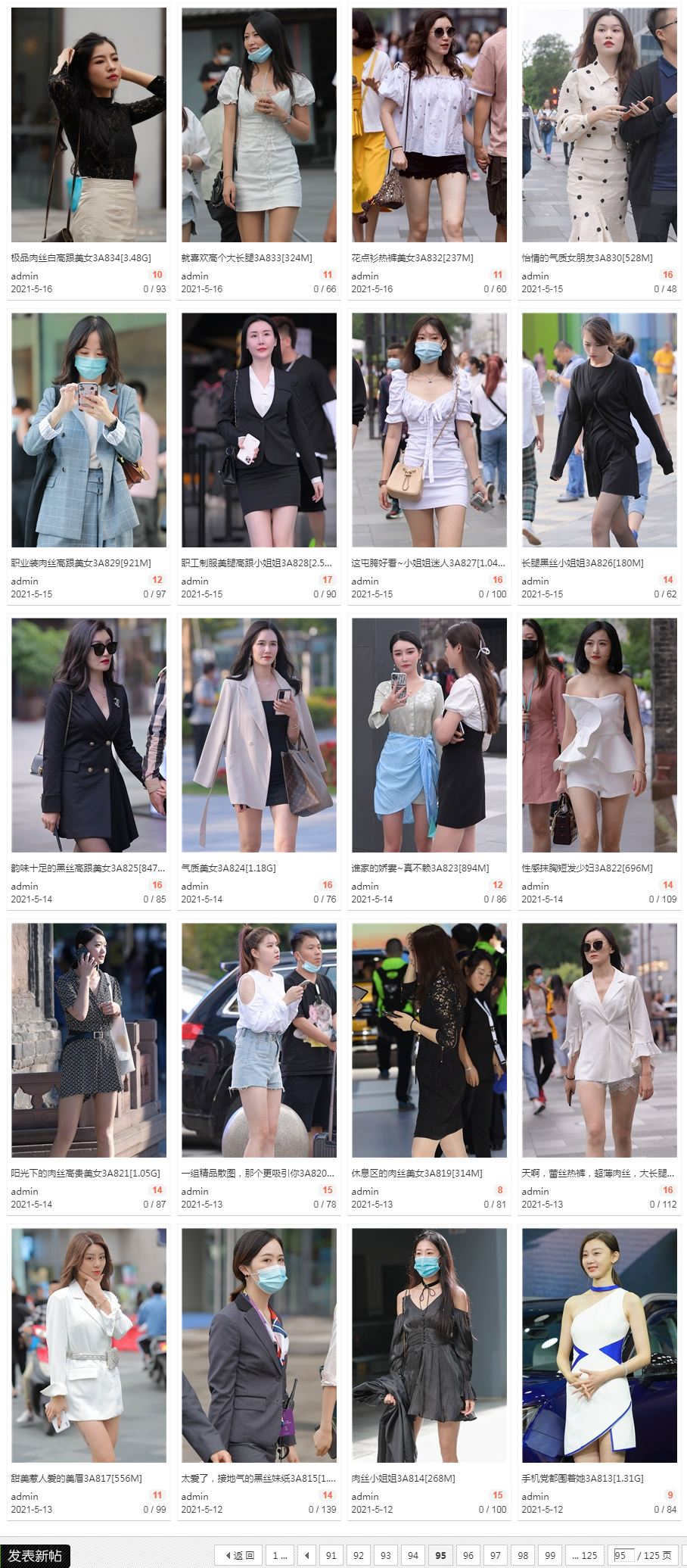Image resolution: width=687 pixels, height=1568 pixels.
Task: Open thread 3A819[314M]
Action: 417,1173
